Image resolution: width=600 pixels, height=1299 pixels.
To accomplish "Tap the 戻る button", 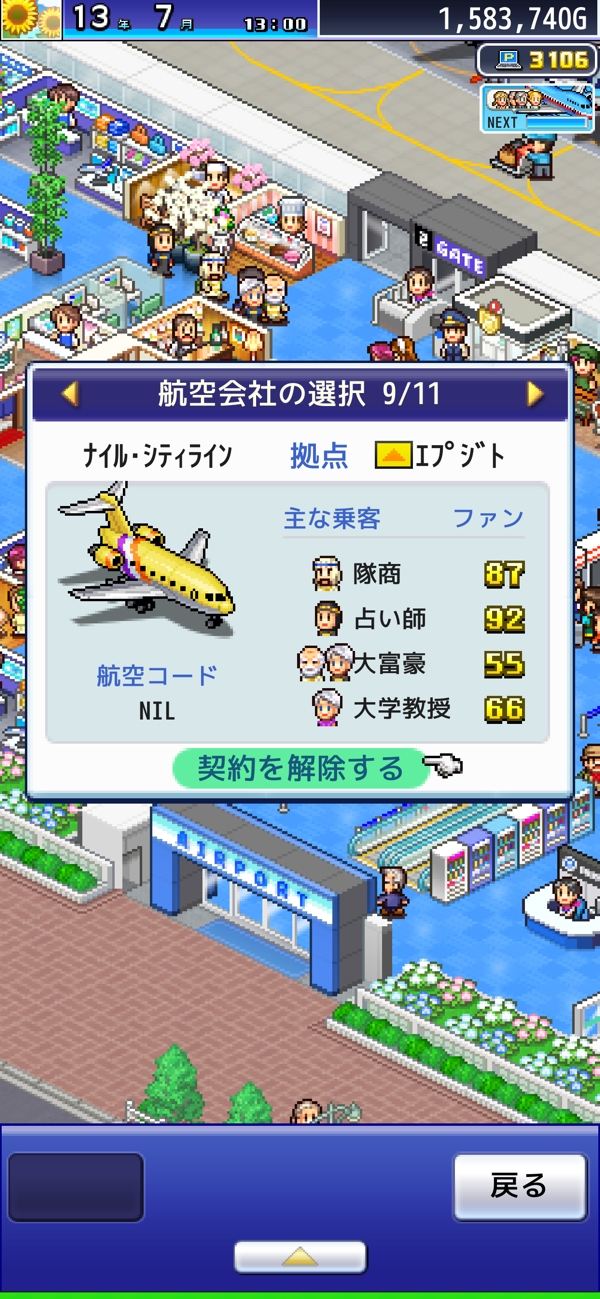I will coord(519,1187).
